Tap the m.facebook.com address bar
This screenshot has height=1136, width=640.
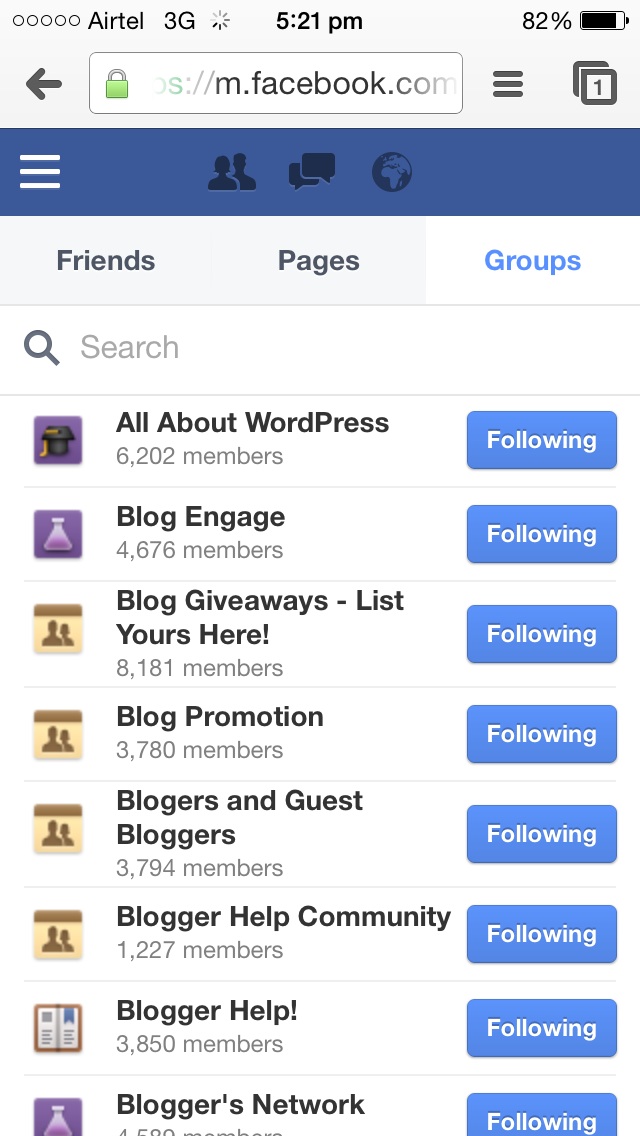pyautogui.click(x=276, y=84)
